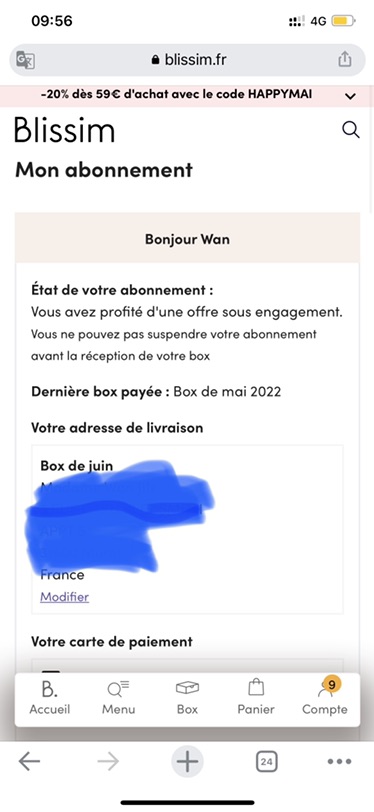The height and width of the screenshot is (812, 374).
Task: Go back with the browser arrow
Action: click(x=30, y=762)
